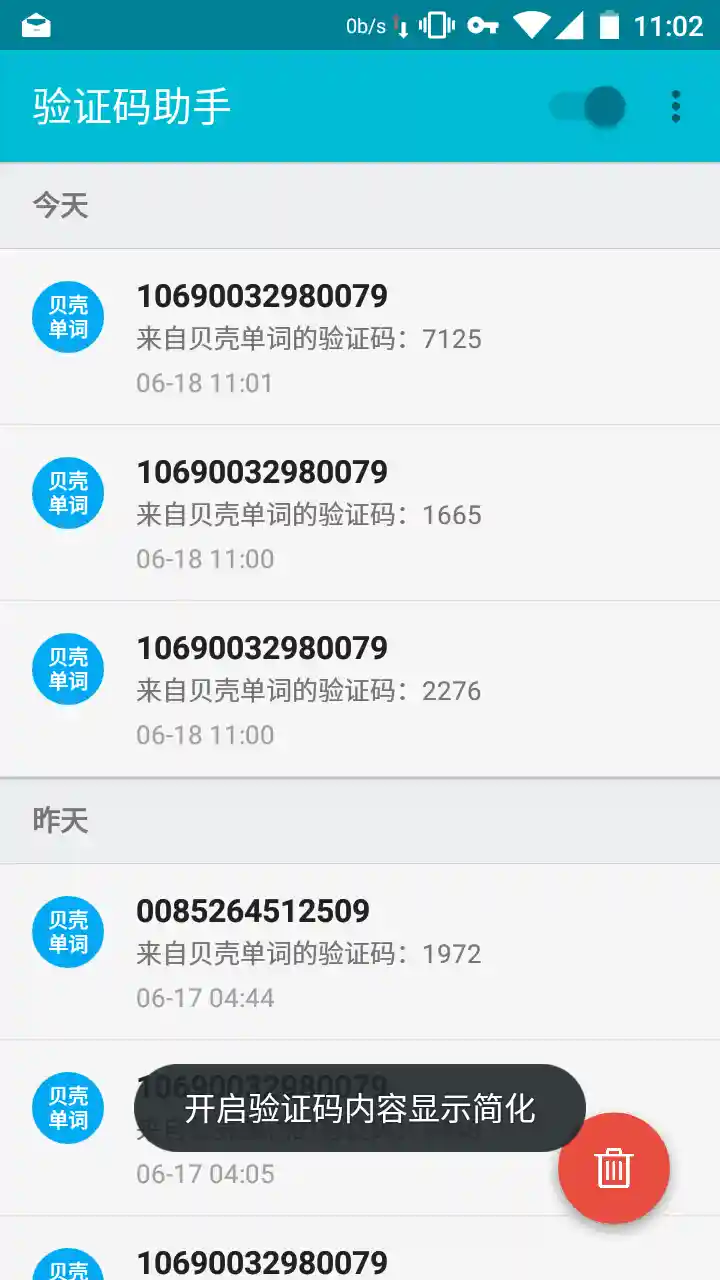This screenshot has width=720, height=1280.
Task: Tap the red trash delete button
Action: tap(613, 1167)
